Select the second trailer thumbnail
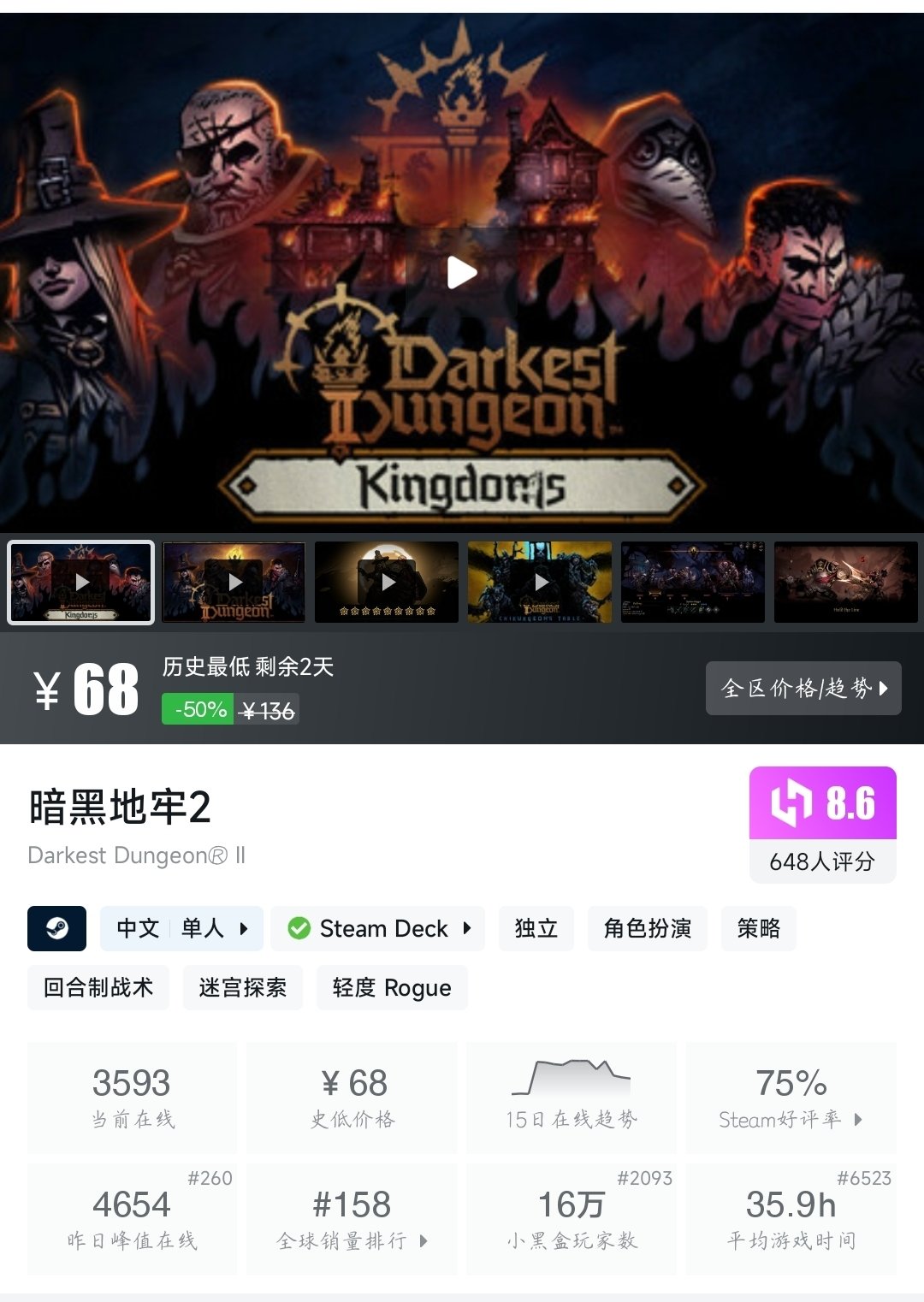Screen dimensions: 924x1302 pyautogui.click(x=234, y=583)
